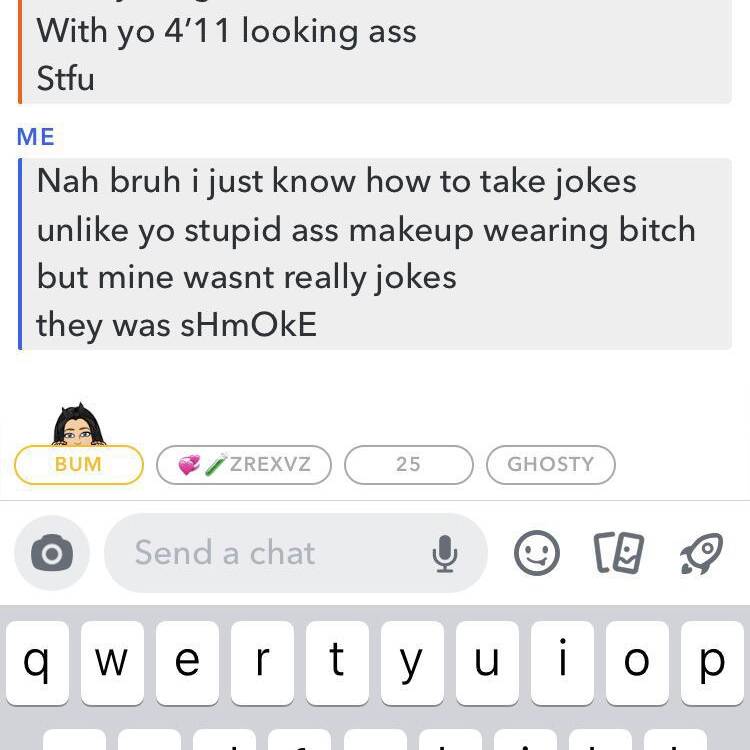Viewport: 750px width, 750px height.
Task: Record a voice note with microphone
Action: (x=444, y=553)
